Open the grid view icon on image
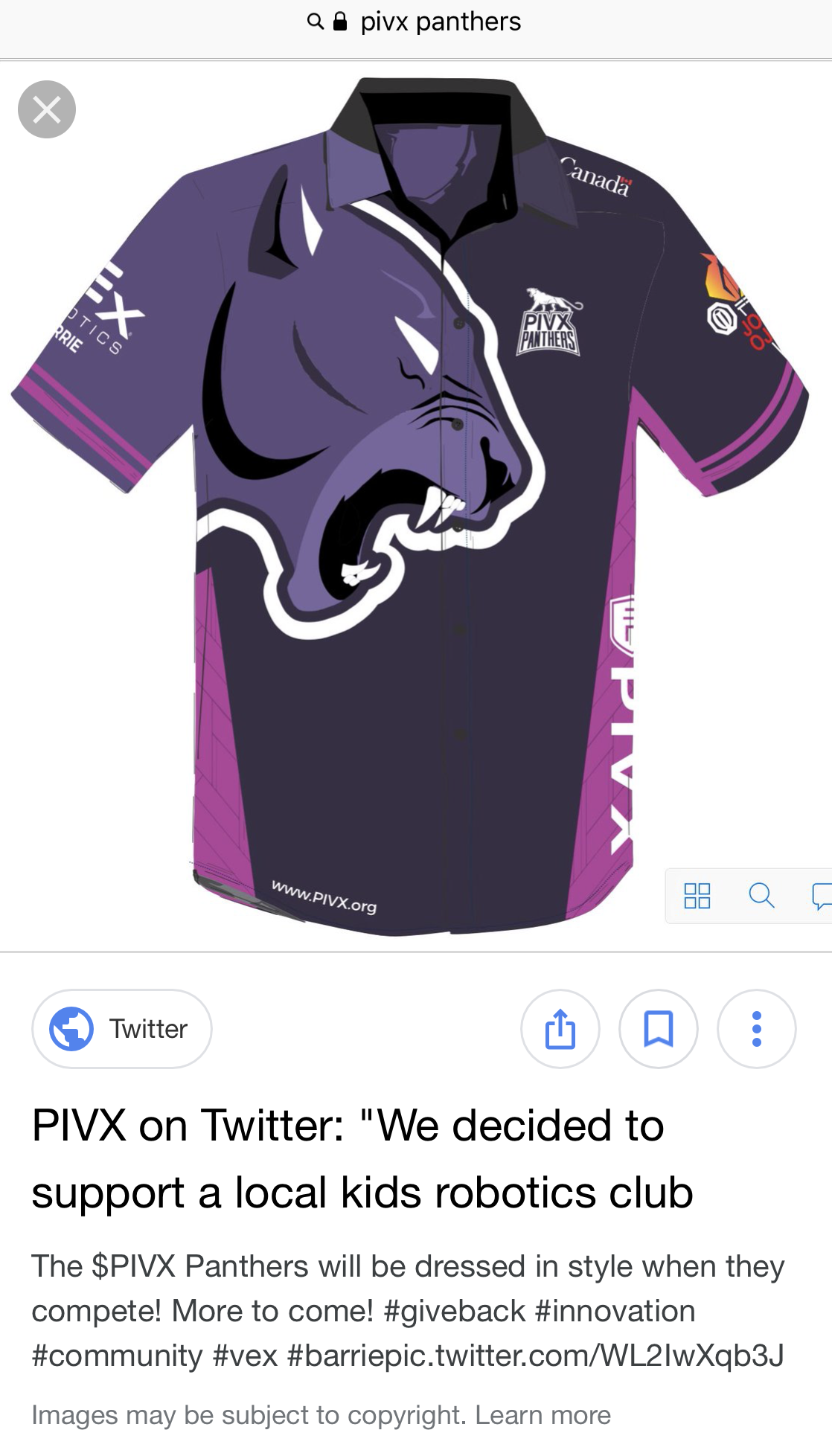The image size is (832, 1456). pos(697,896)
